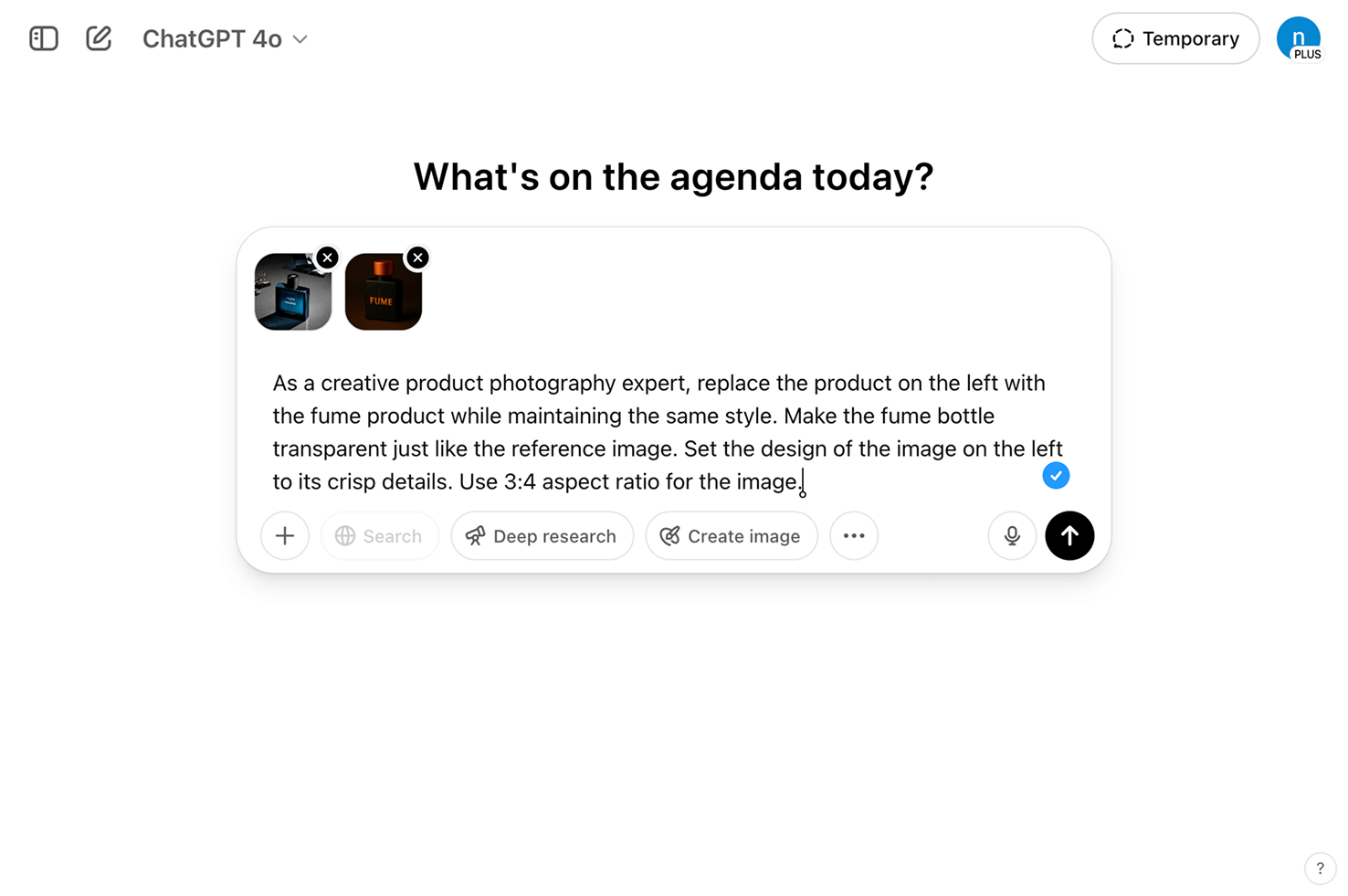The image size is (1348, 896).
Task: Remove the blue perfume bottle attachment
Action: (x=328, y=258)
